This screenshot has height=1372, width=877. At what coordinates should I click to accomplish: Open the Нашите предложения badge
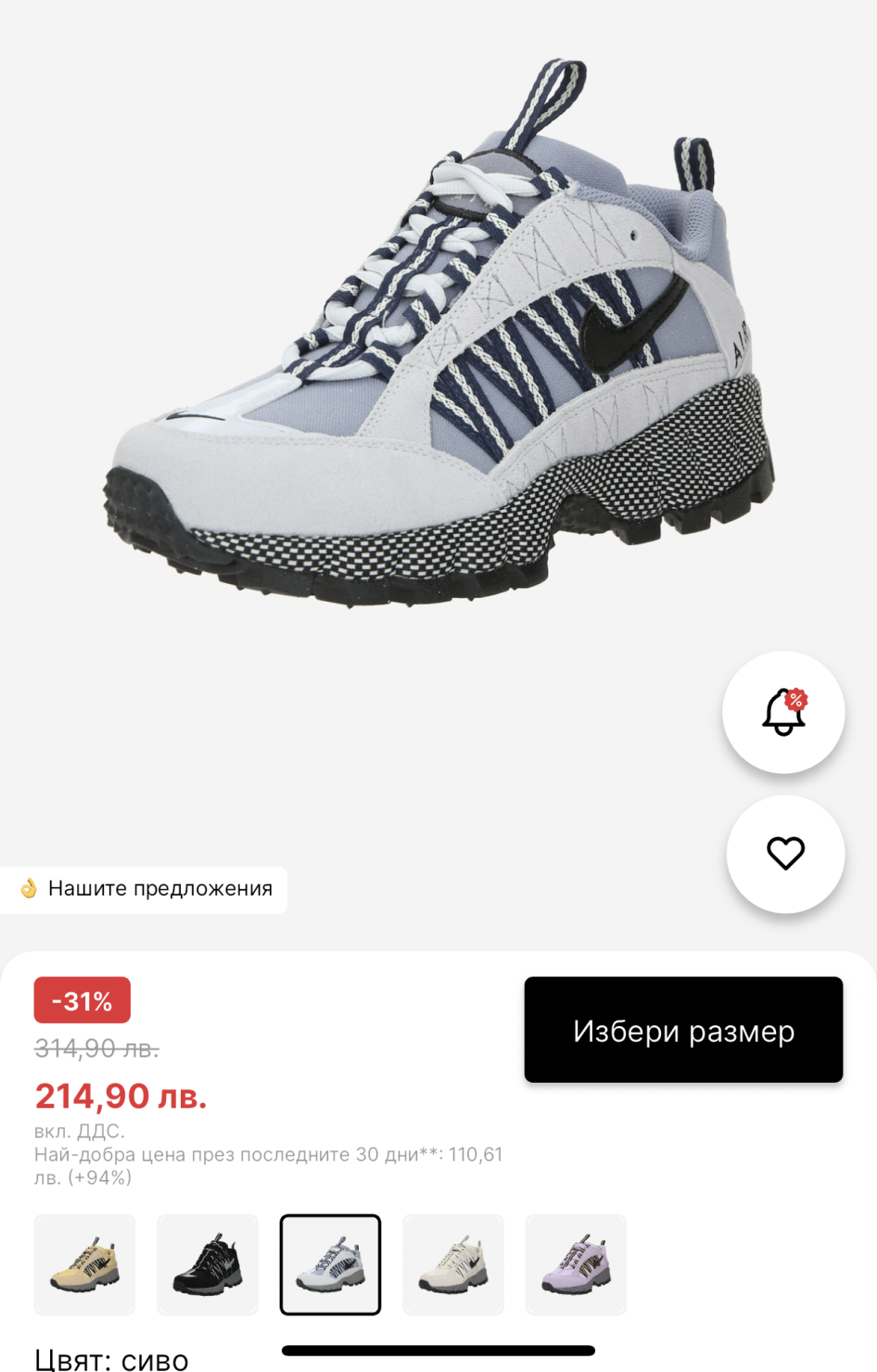(x=144, y=889)
